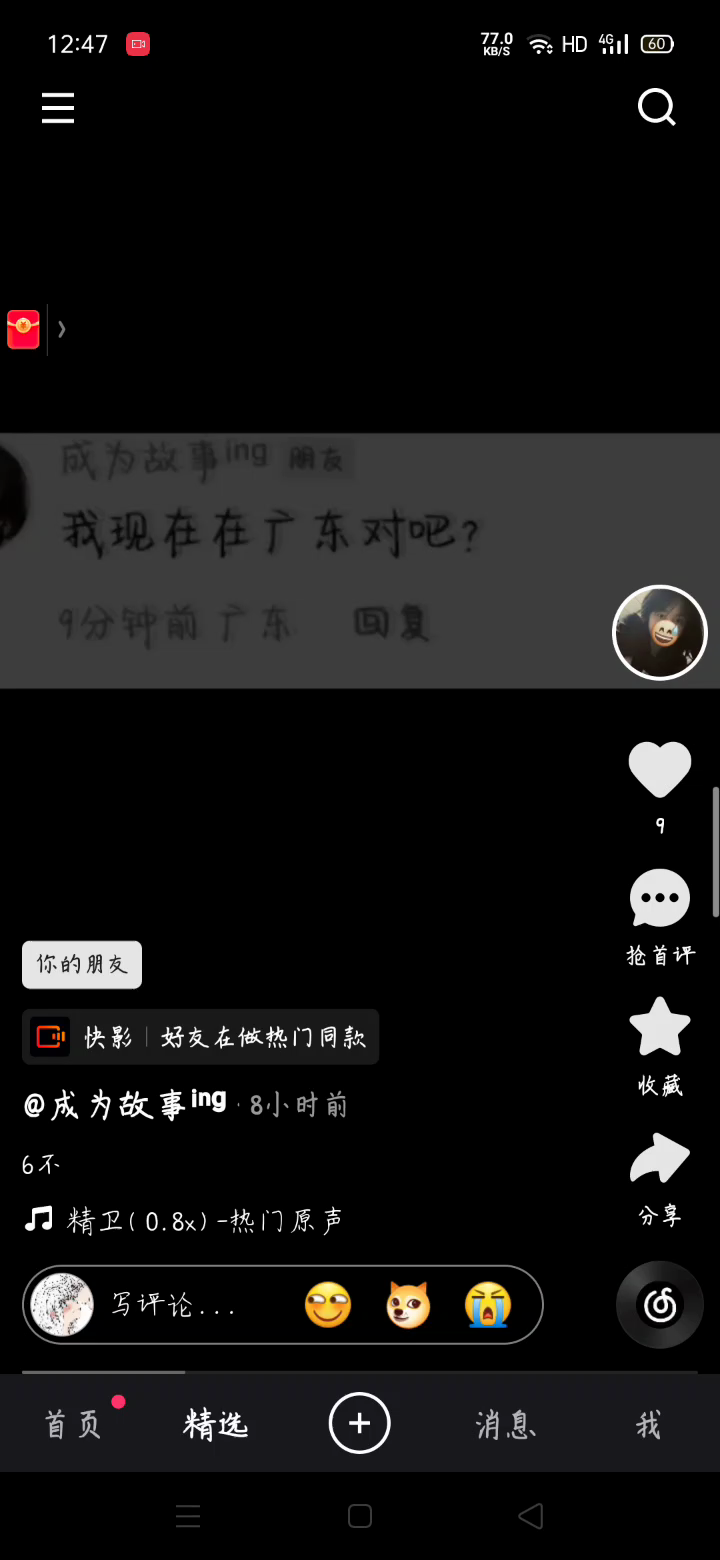This screenshot has height=1560, width=720.
Task: Open the video author's avatar
Action: pyautogui.click(x=660, y=633)
